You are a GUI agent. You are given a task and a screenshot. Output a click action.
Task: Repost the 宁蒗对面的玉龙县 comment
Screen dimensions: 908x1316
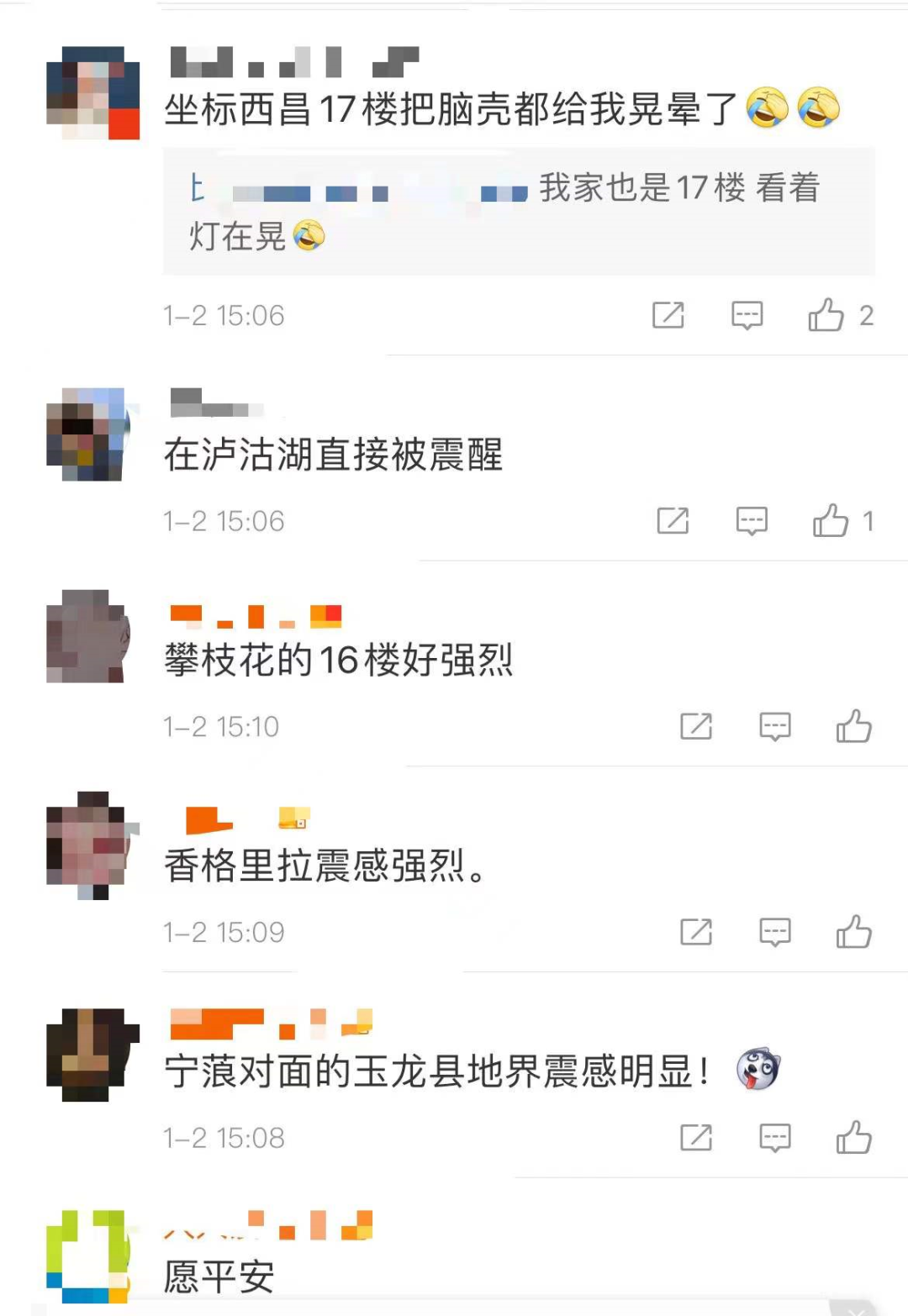point(696,1138)
